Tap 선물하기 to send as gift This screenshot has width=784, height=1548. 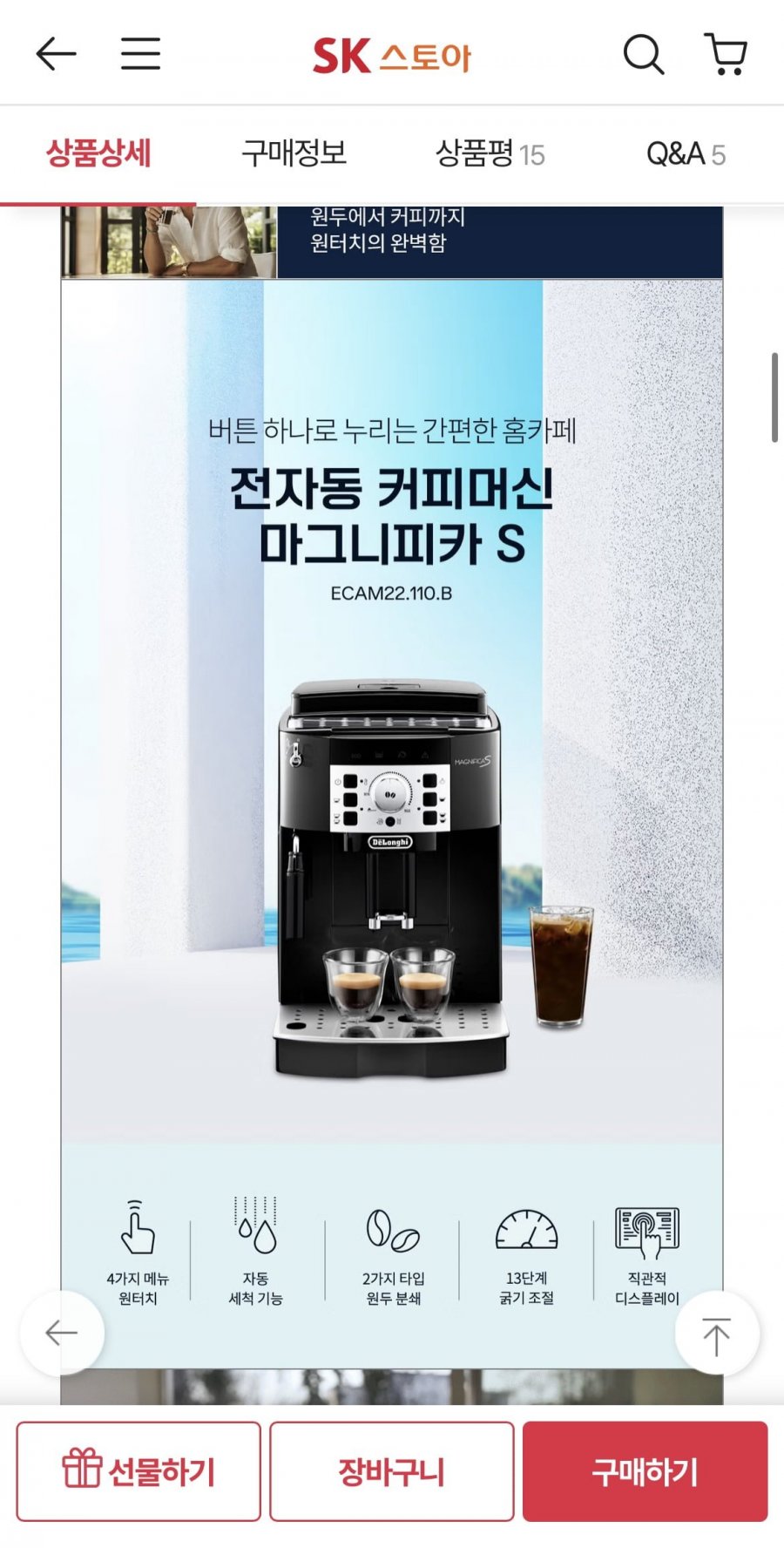[139, 1471]
